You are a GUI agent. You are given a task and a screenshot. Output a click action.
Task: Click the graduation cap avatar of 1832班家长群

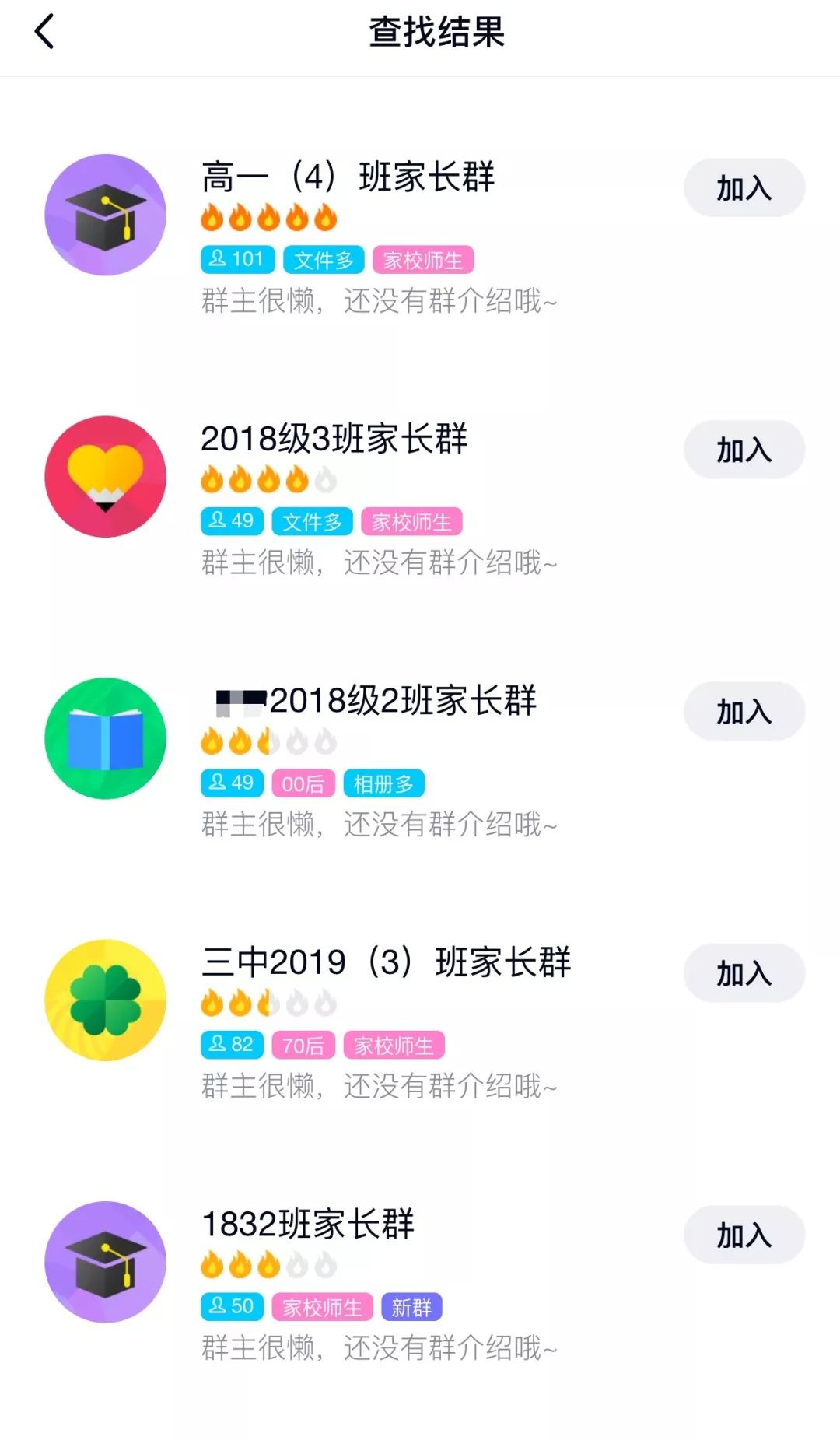(x=105, y=1262)
